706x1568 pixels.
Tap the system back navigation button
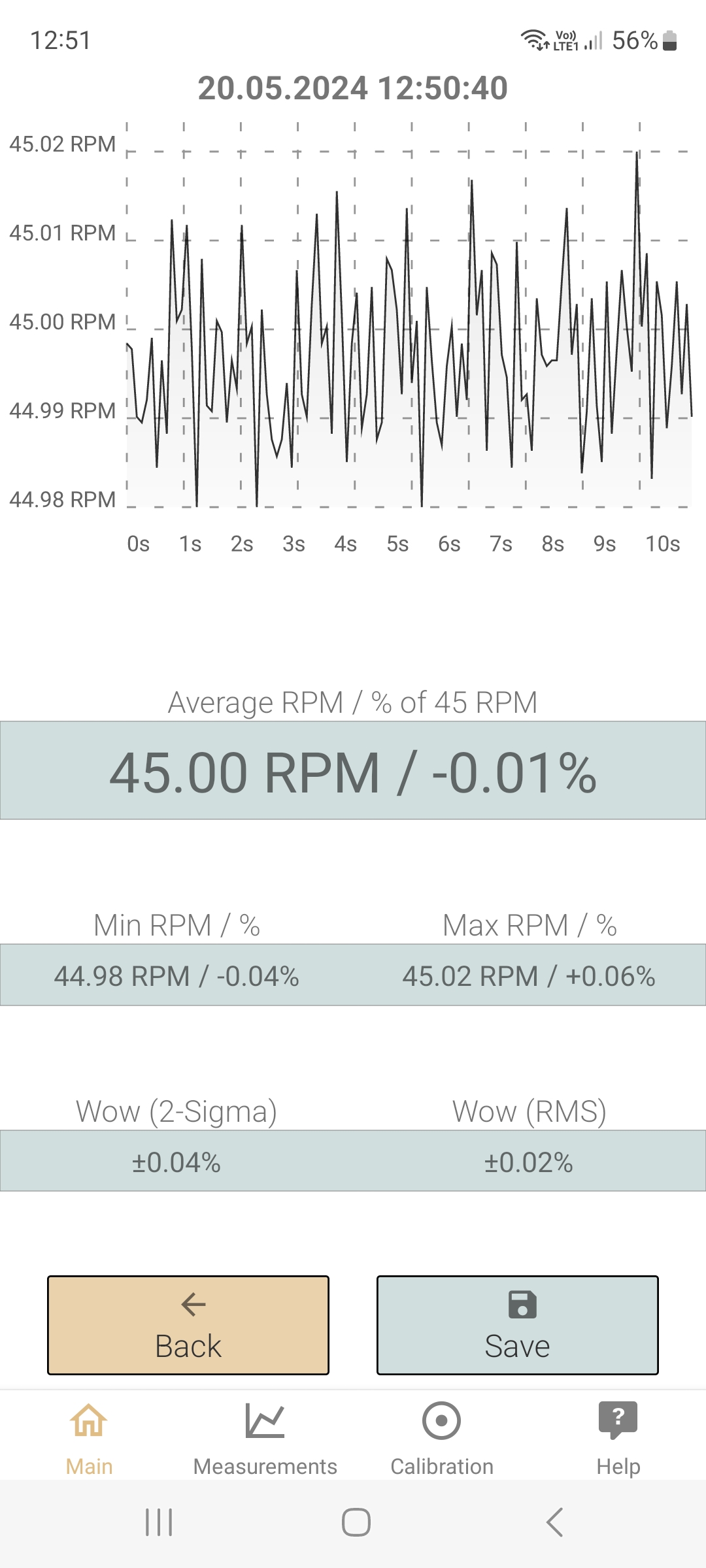pos(554,1522)
